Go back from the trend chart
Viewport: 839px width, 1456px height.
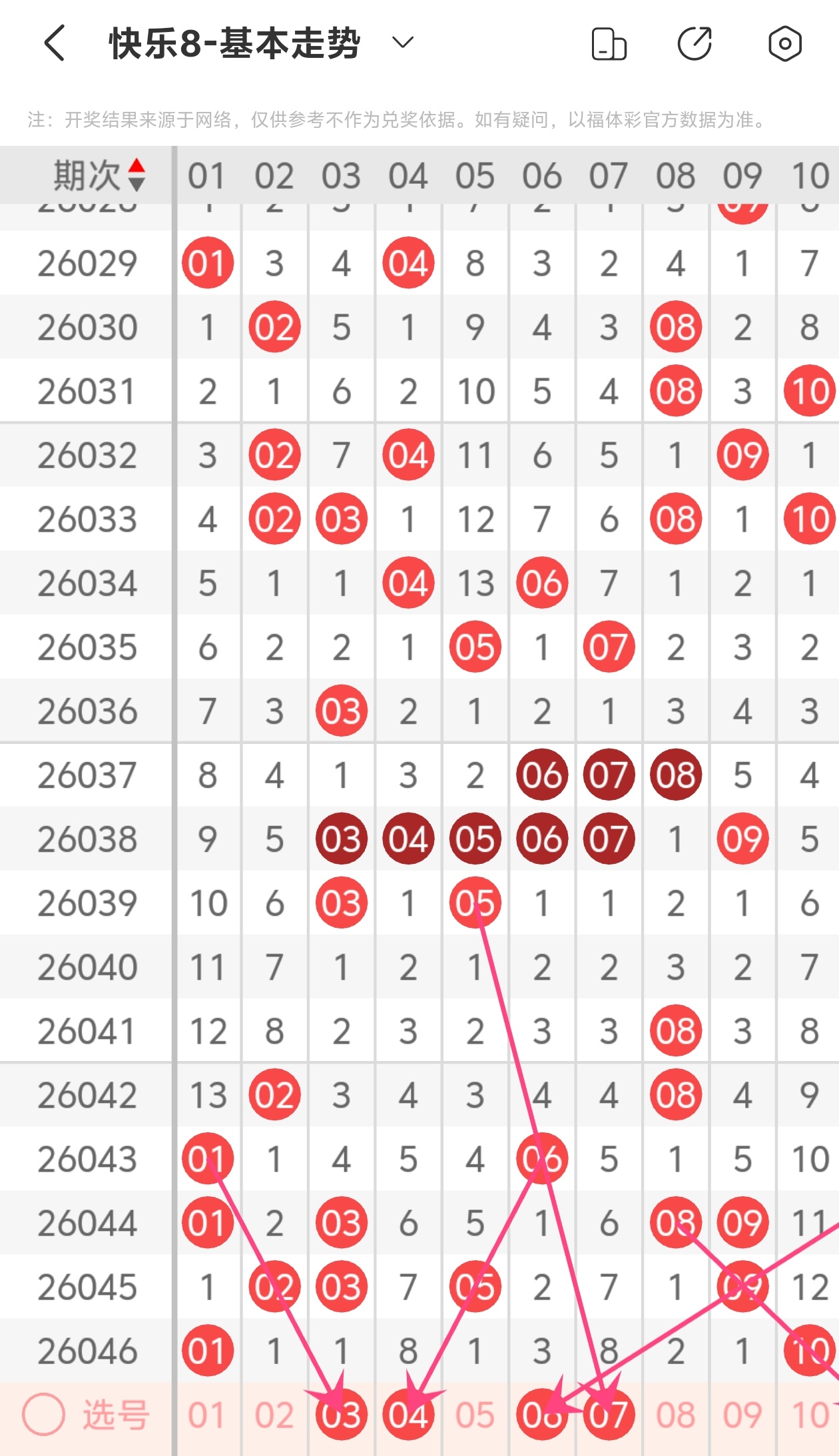pyautogui.click(x=55, y=44)
